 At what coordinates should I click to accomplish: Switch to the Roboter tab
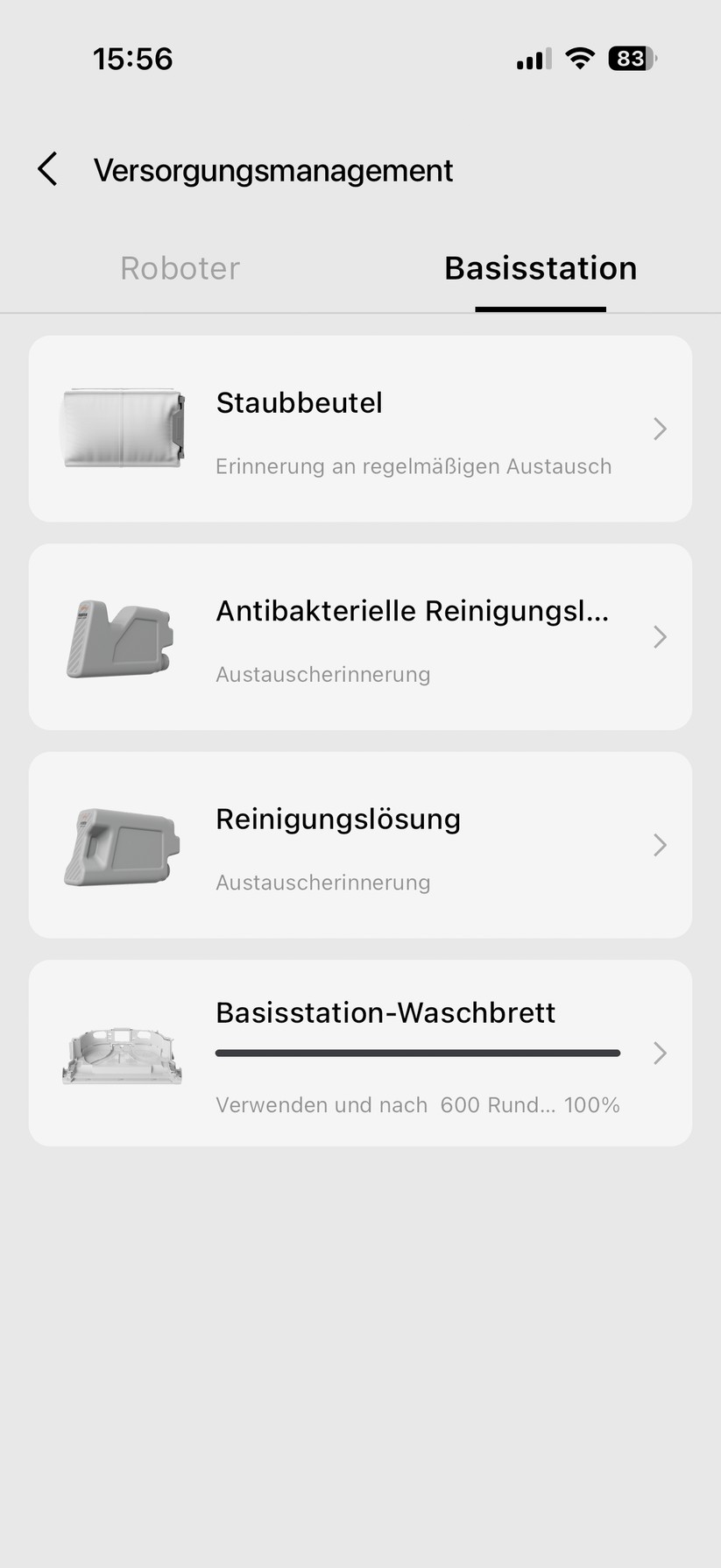coord(180,268)
